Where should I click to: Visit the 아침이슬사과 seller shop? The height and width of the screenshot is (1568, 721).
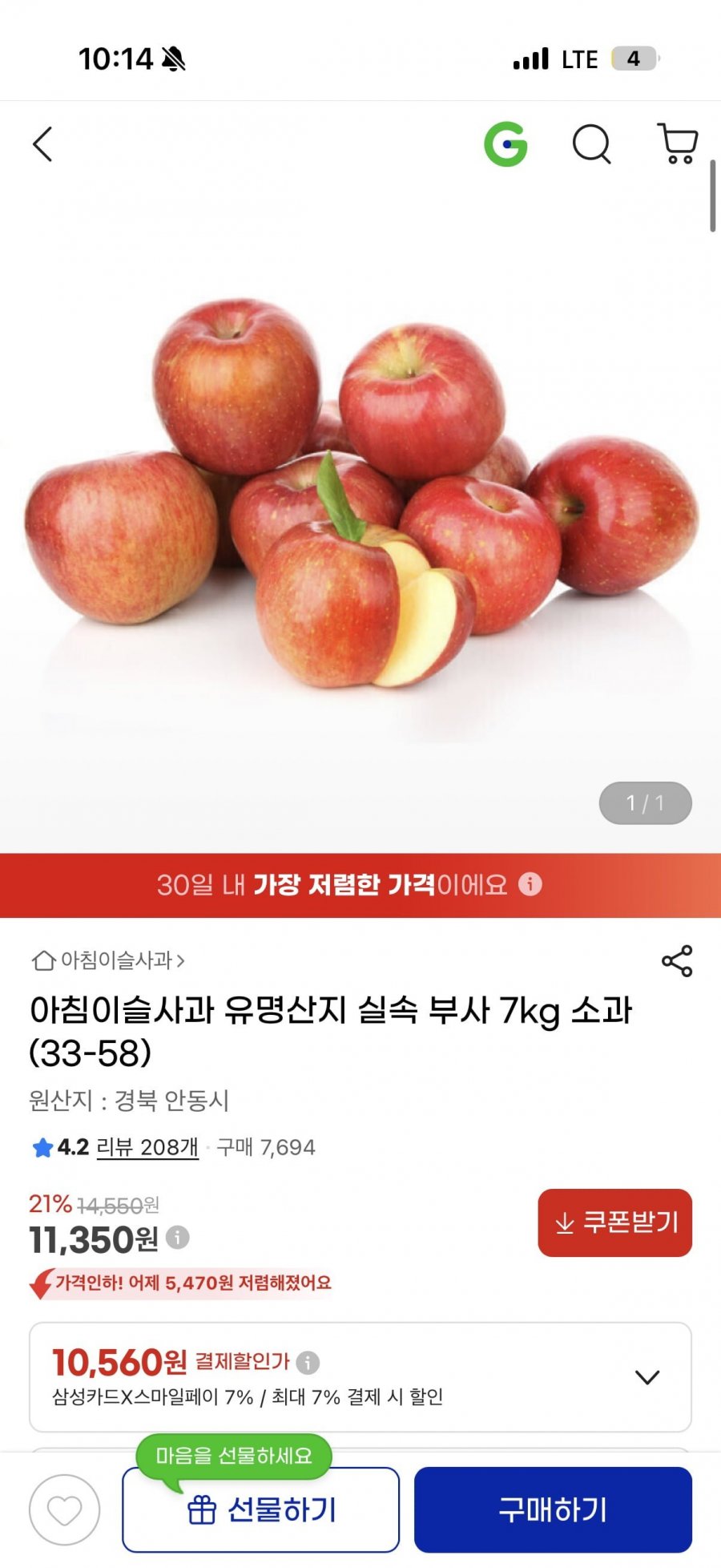pos(108,960)
